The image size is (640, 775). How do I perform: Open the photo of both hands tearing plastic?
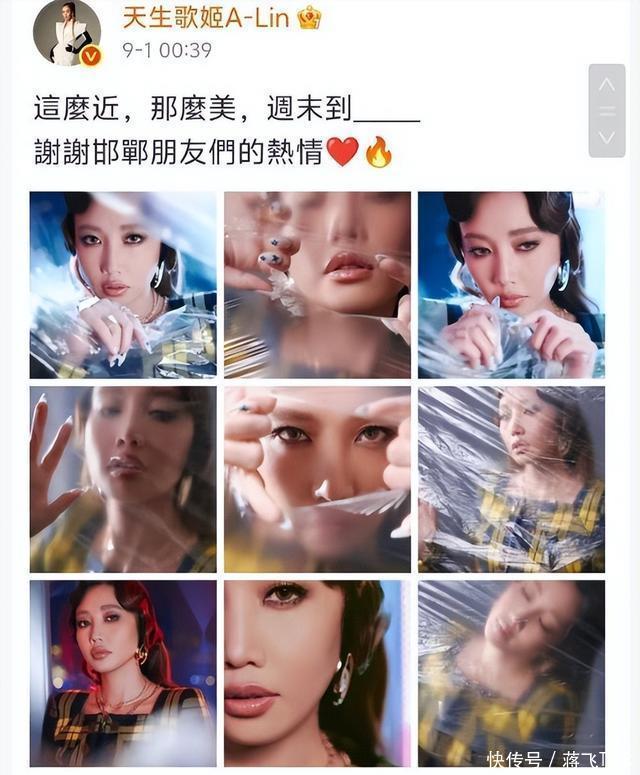pos(511,285)
